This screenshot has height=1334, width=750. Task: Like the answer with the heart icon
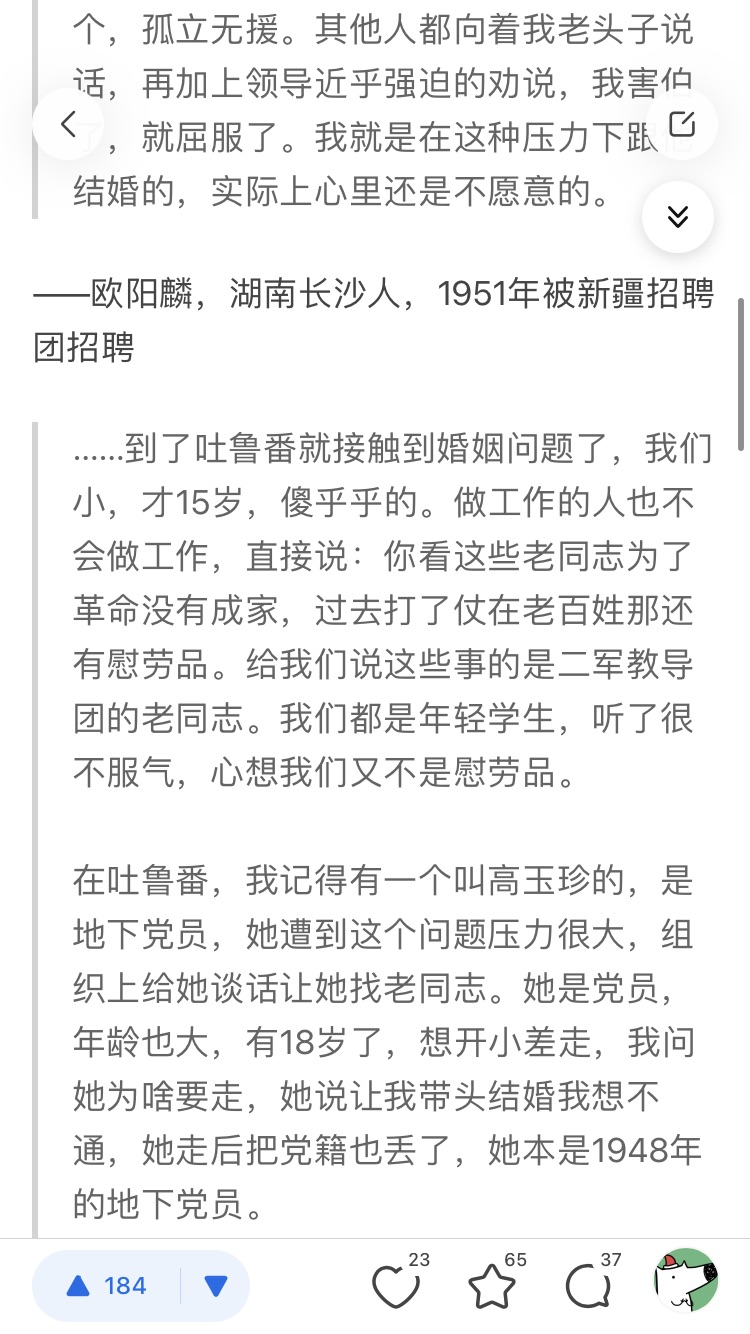[x=397, y=1285]
